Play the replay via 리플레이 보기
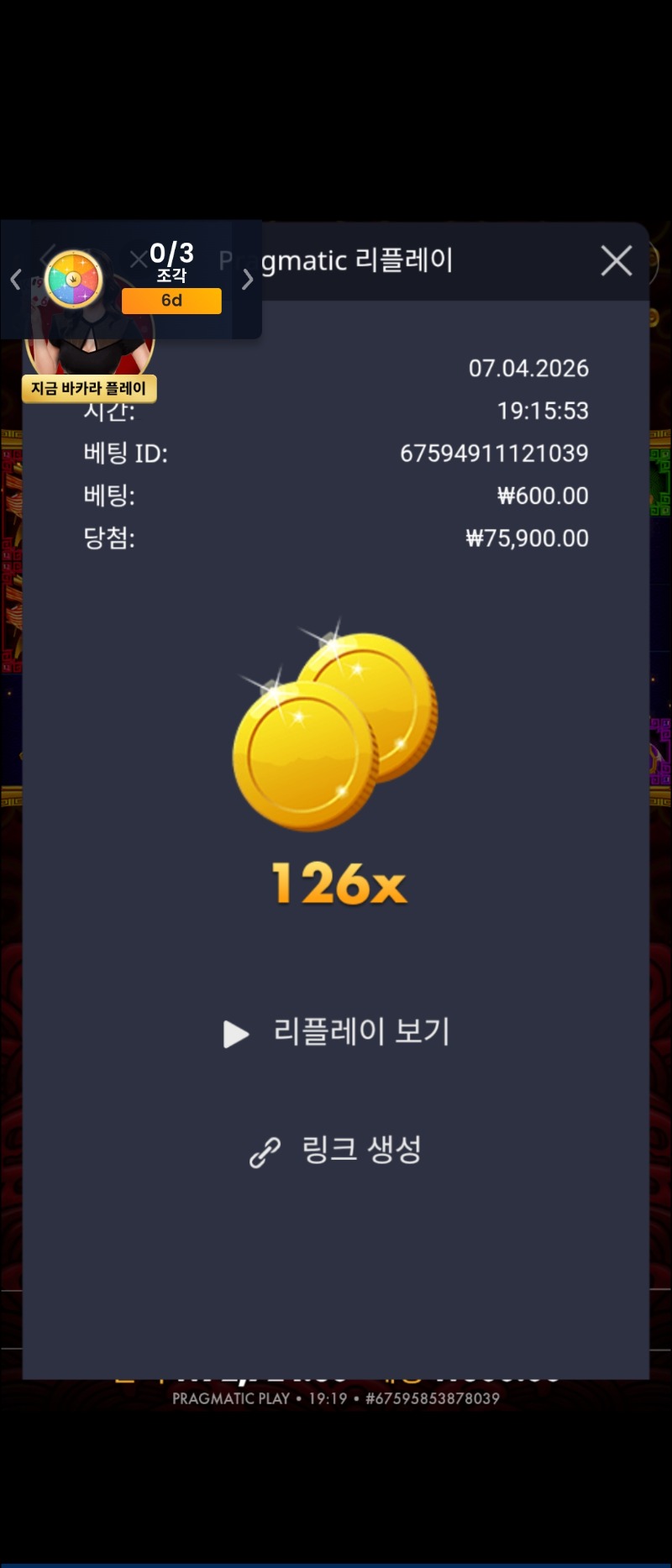Image resolution: width=672 pixels, height=1568 pixels. coord(337,1032)
